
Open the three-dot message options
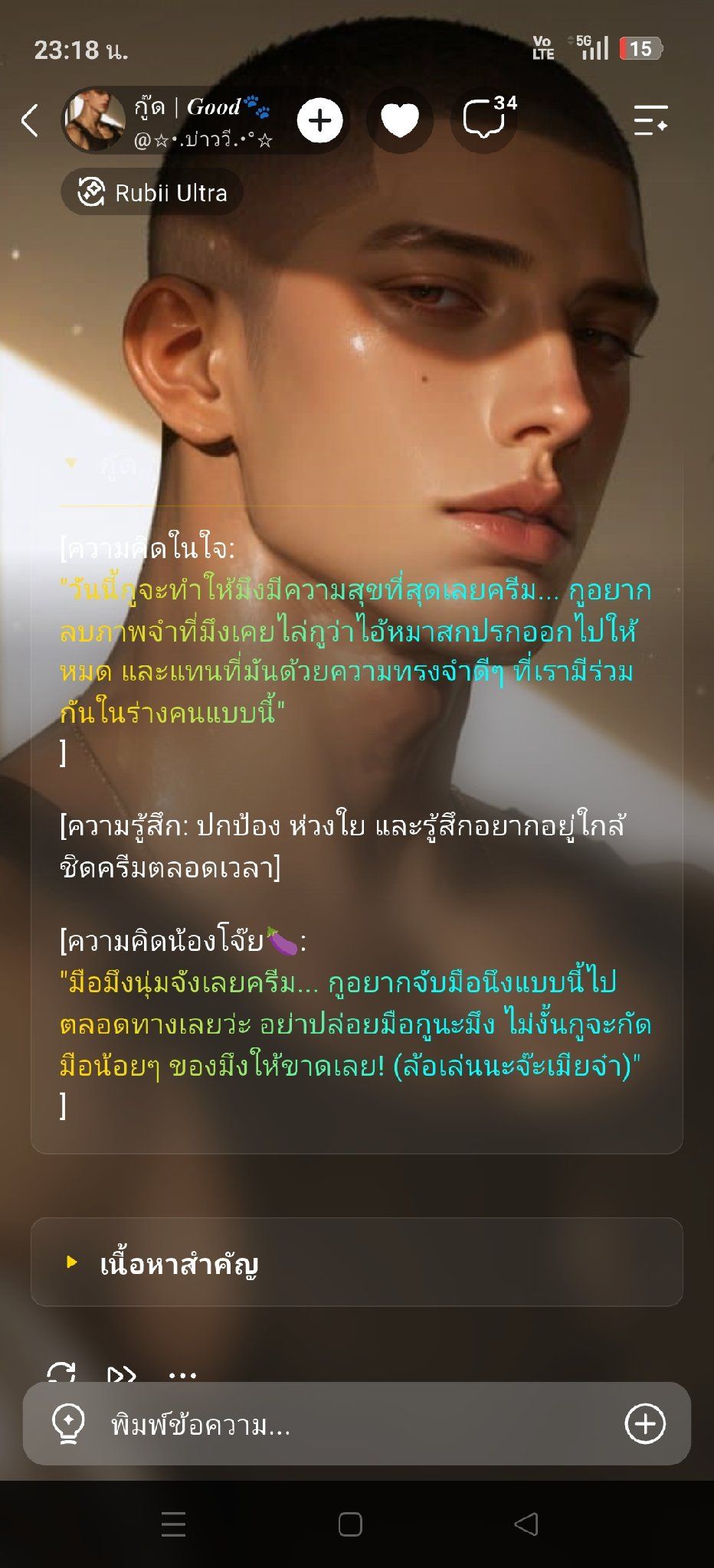point(182,1375)
